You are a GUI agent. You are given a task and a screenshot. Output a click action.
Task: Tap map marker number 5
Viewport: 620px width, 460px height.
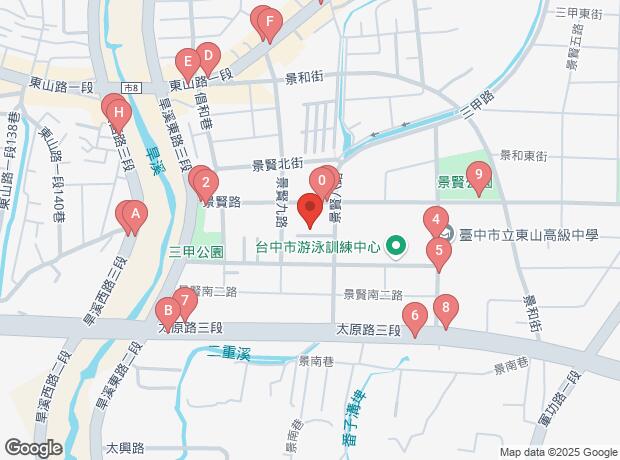pyautogui.click(x=438, y=250)
